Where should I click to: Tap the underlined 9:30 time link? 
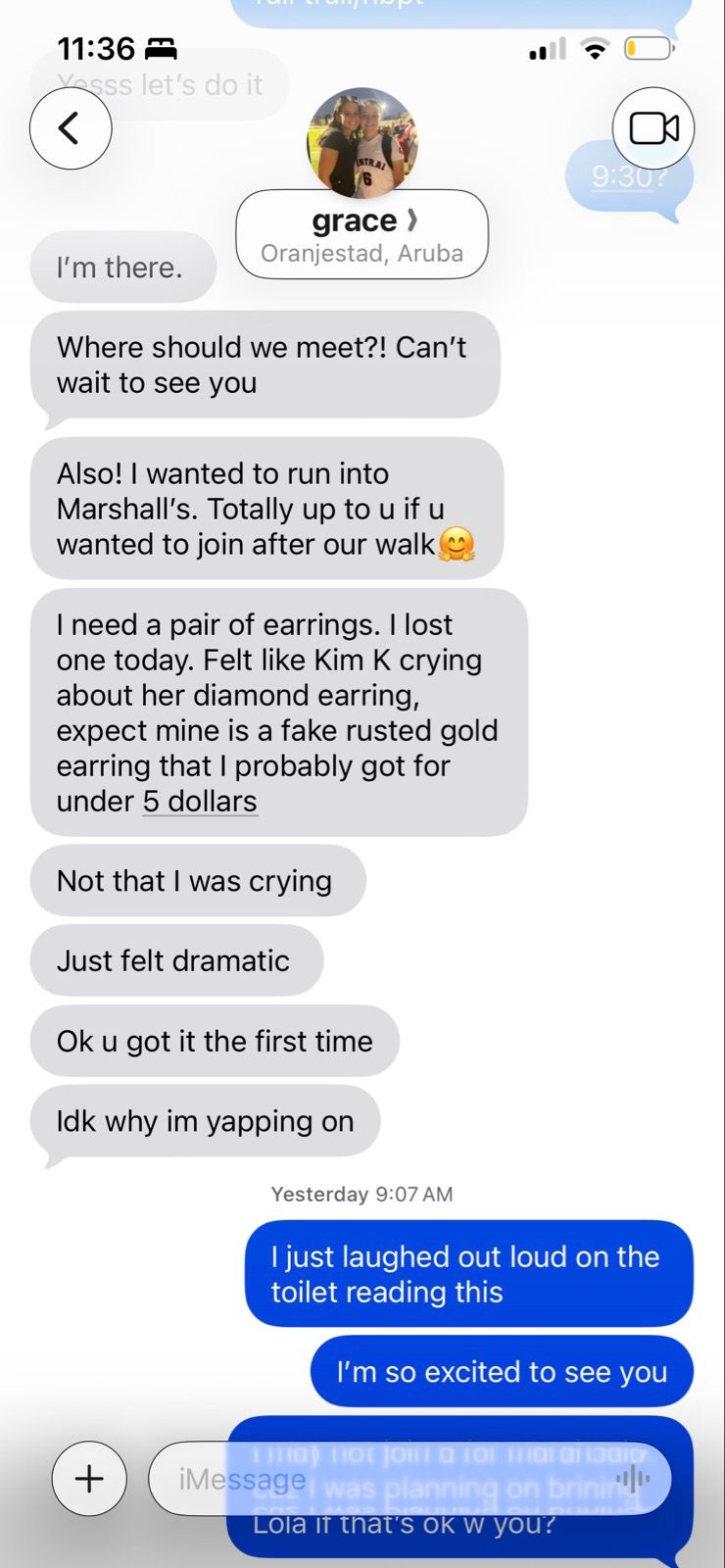click(x=623, y=176)
